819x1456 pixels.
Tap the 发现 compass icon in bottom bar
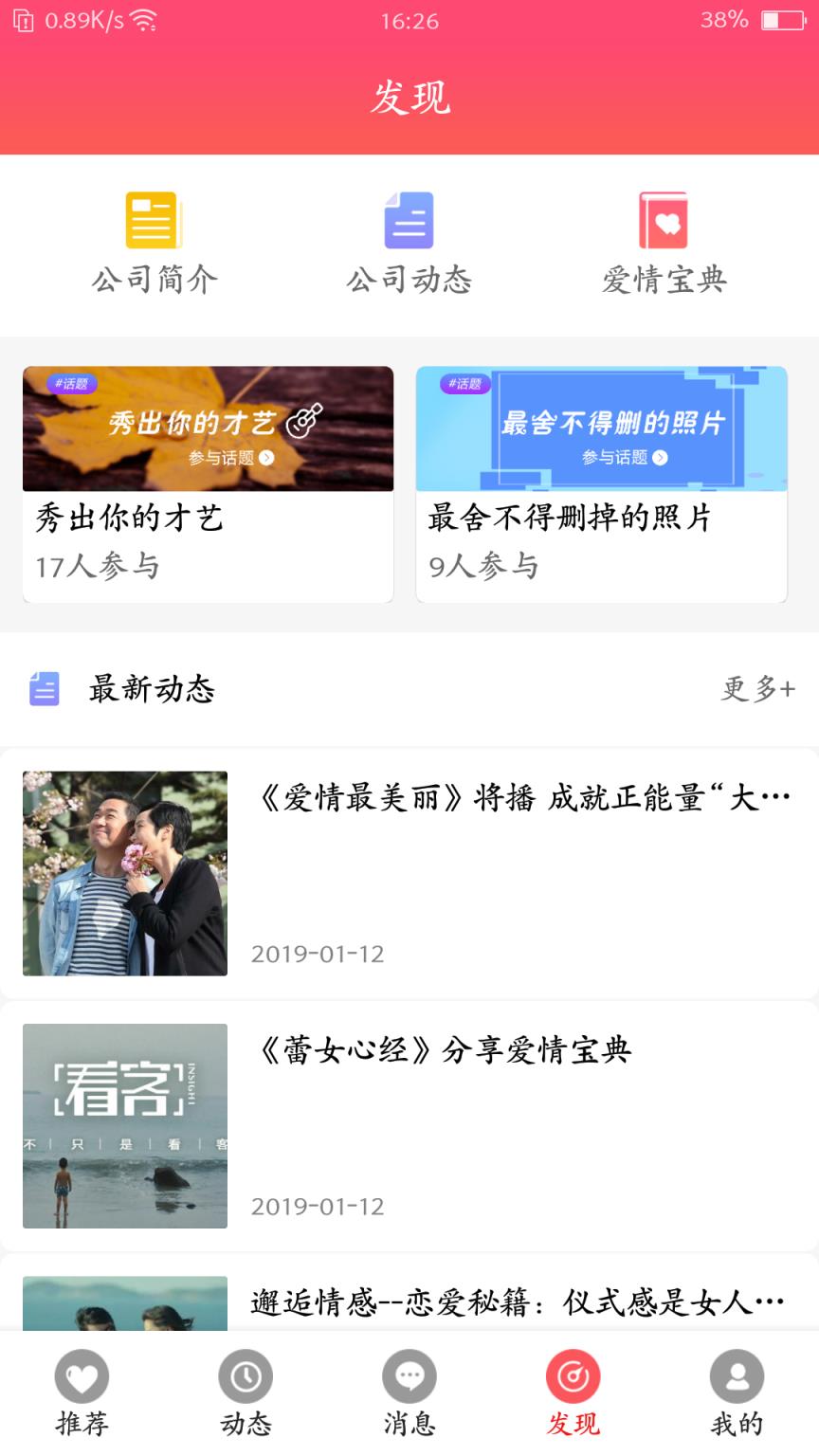(x=573, y=1377)
